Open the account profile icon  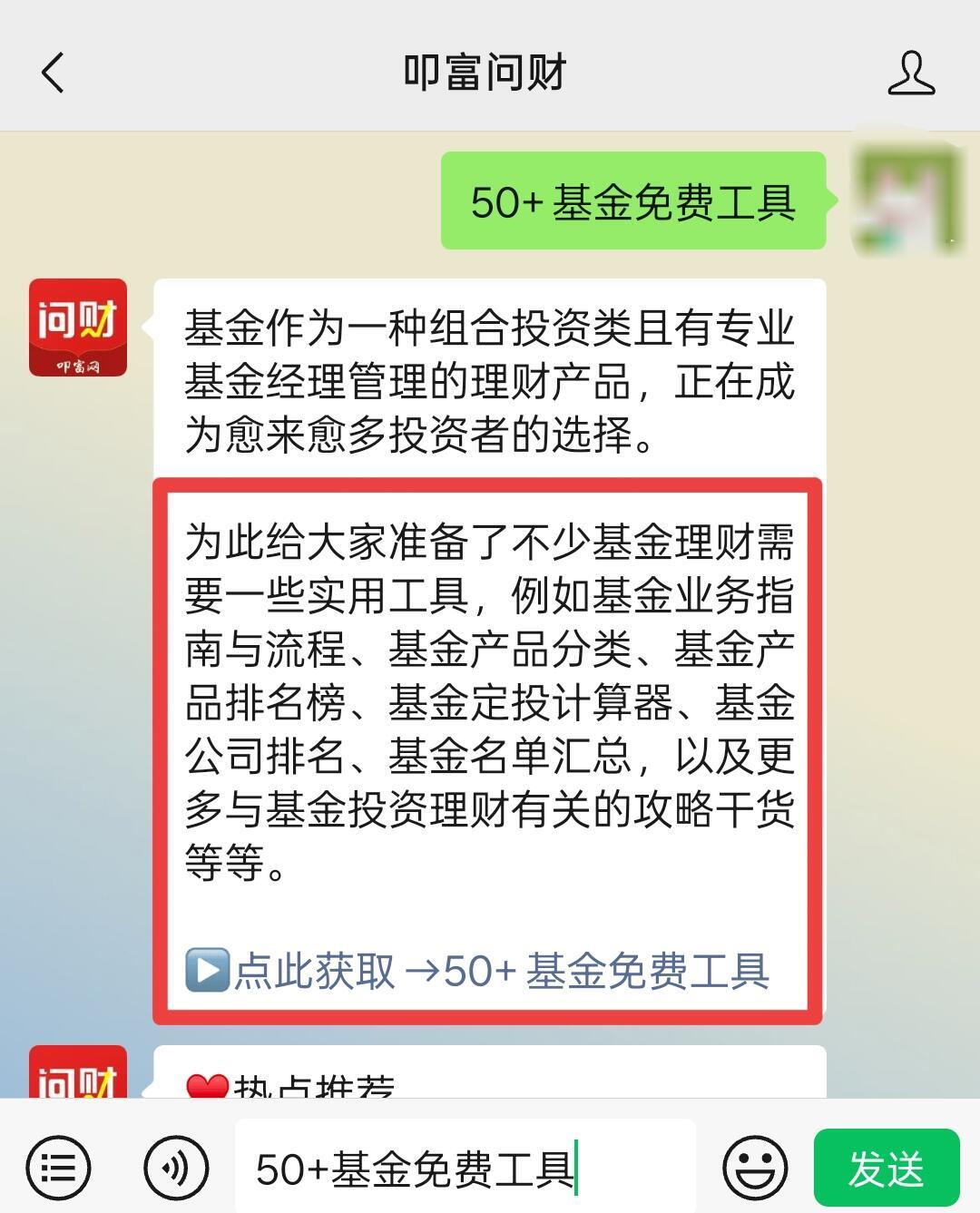911,73
